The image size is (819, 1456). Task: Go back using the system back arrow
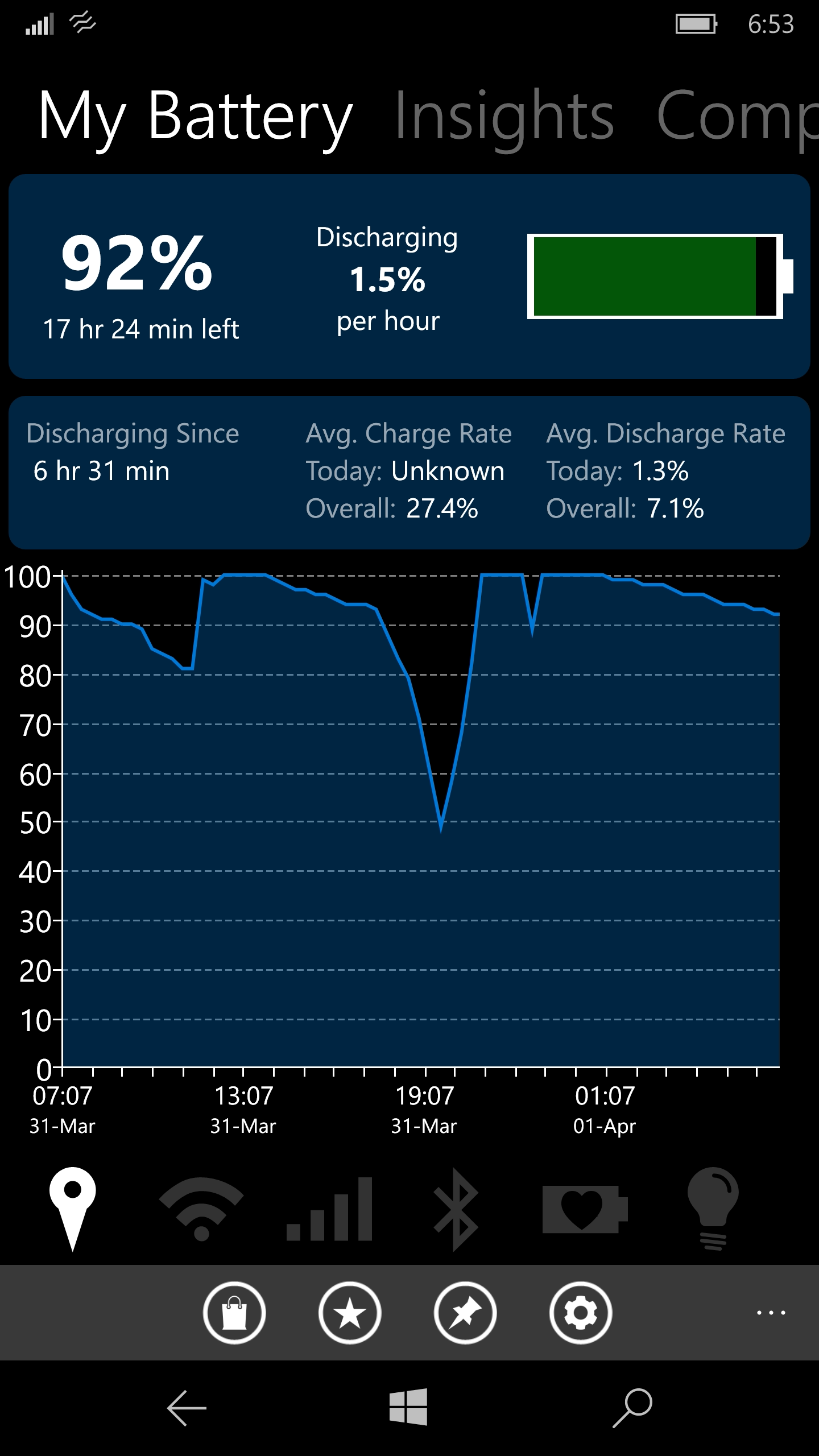point(187,1408)
